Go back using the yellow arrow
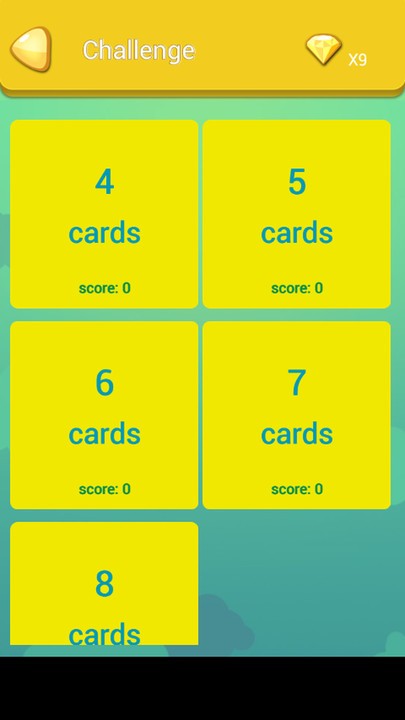This screenshot has width=405, height=720. tap(31, 49)
